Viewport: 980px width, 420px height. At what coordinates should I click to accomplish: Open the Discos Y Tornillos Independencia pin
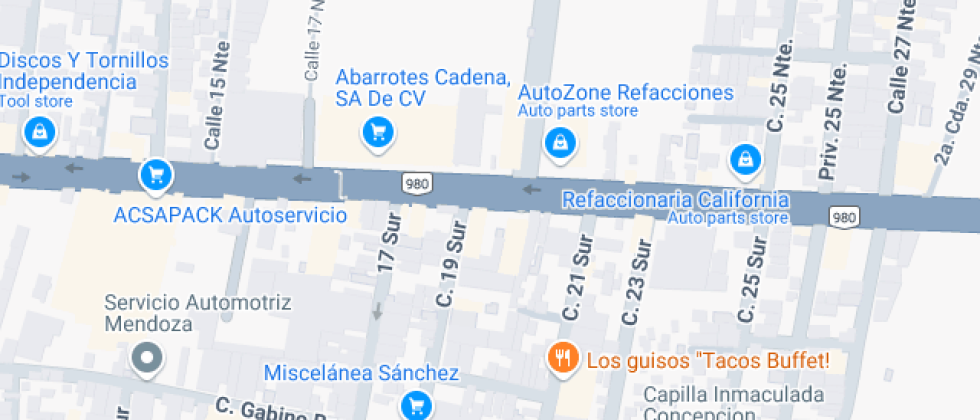(x=40, y=133)
